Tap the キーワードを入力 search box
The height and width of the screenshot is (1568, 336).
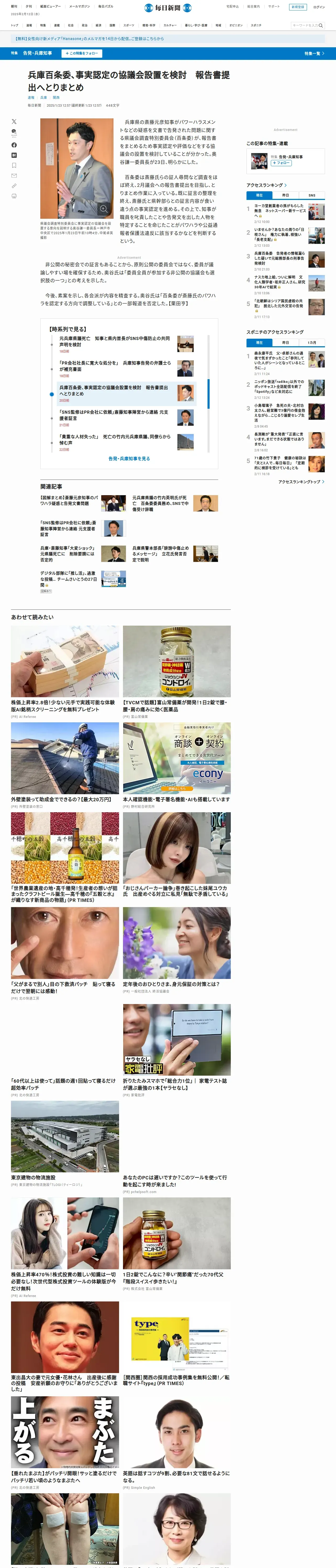(x=305, y=26)
